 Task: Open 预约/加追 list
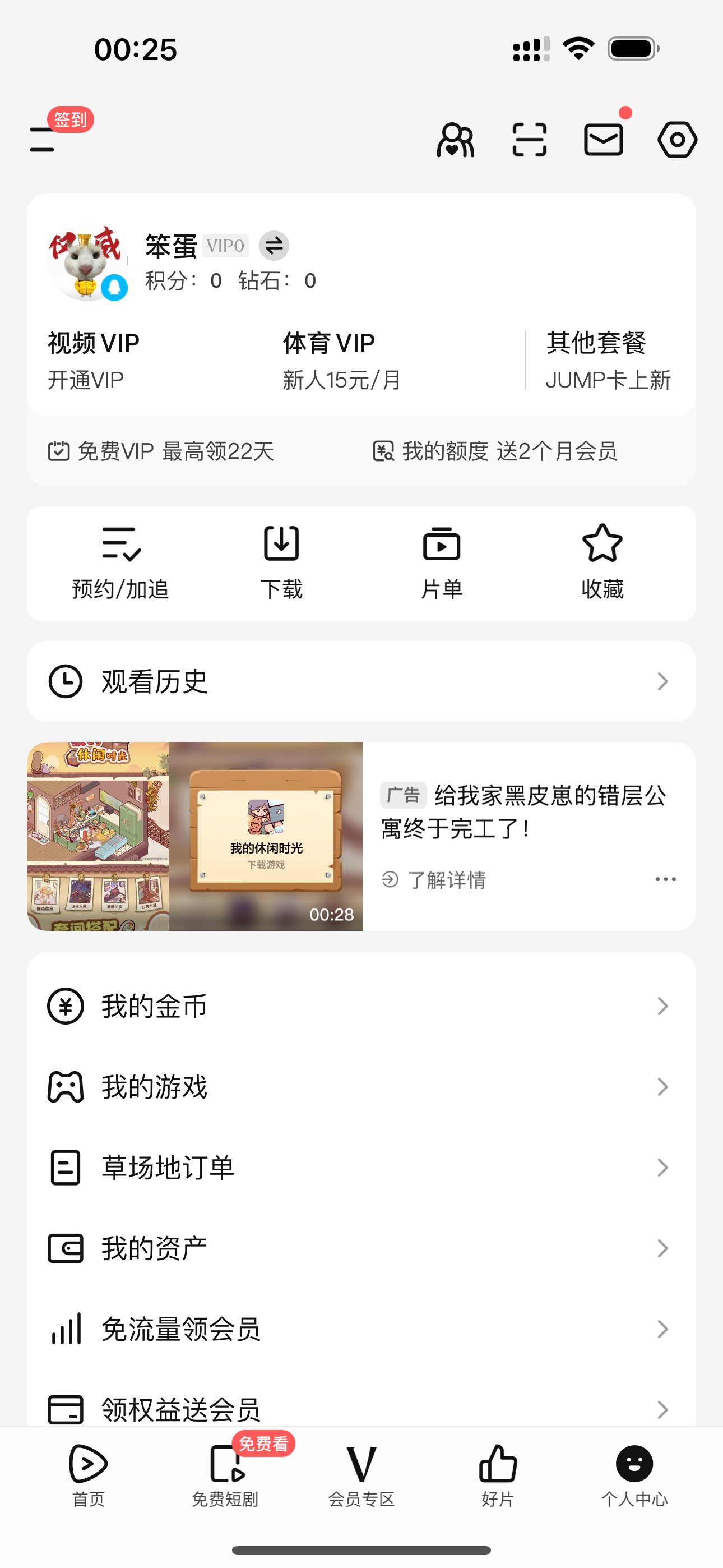pos(121,564)
